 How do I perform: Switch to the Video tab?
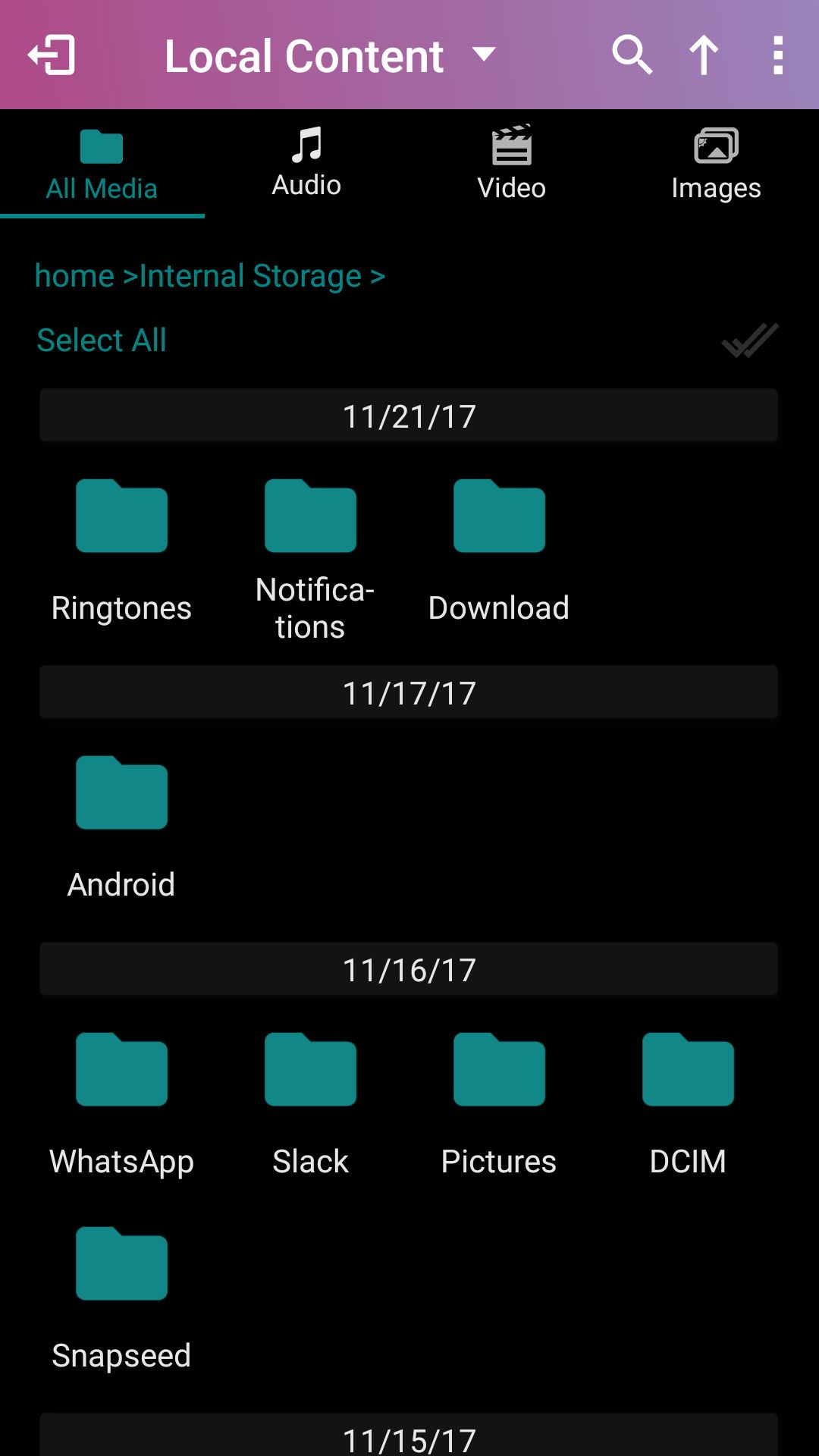[512, 163]
